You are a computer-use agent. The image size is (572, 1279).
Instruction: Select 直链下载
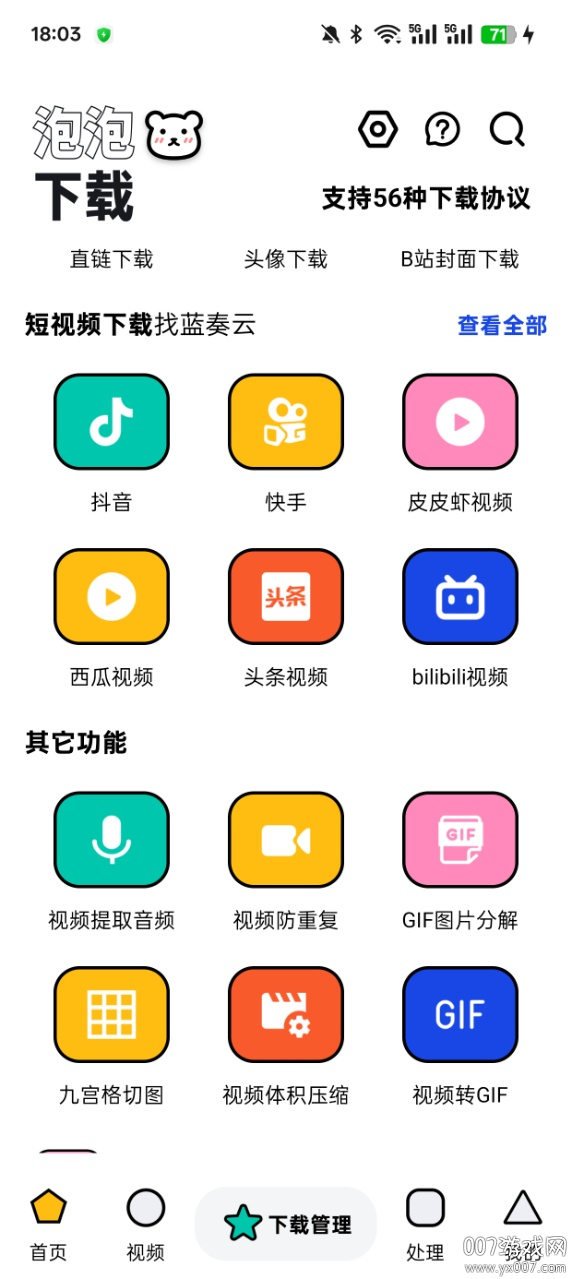point(111,259)
